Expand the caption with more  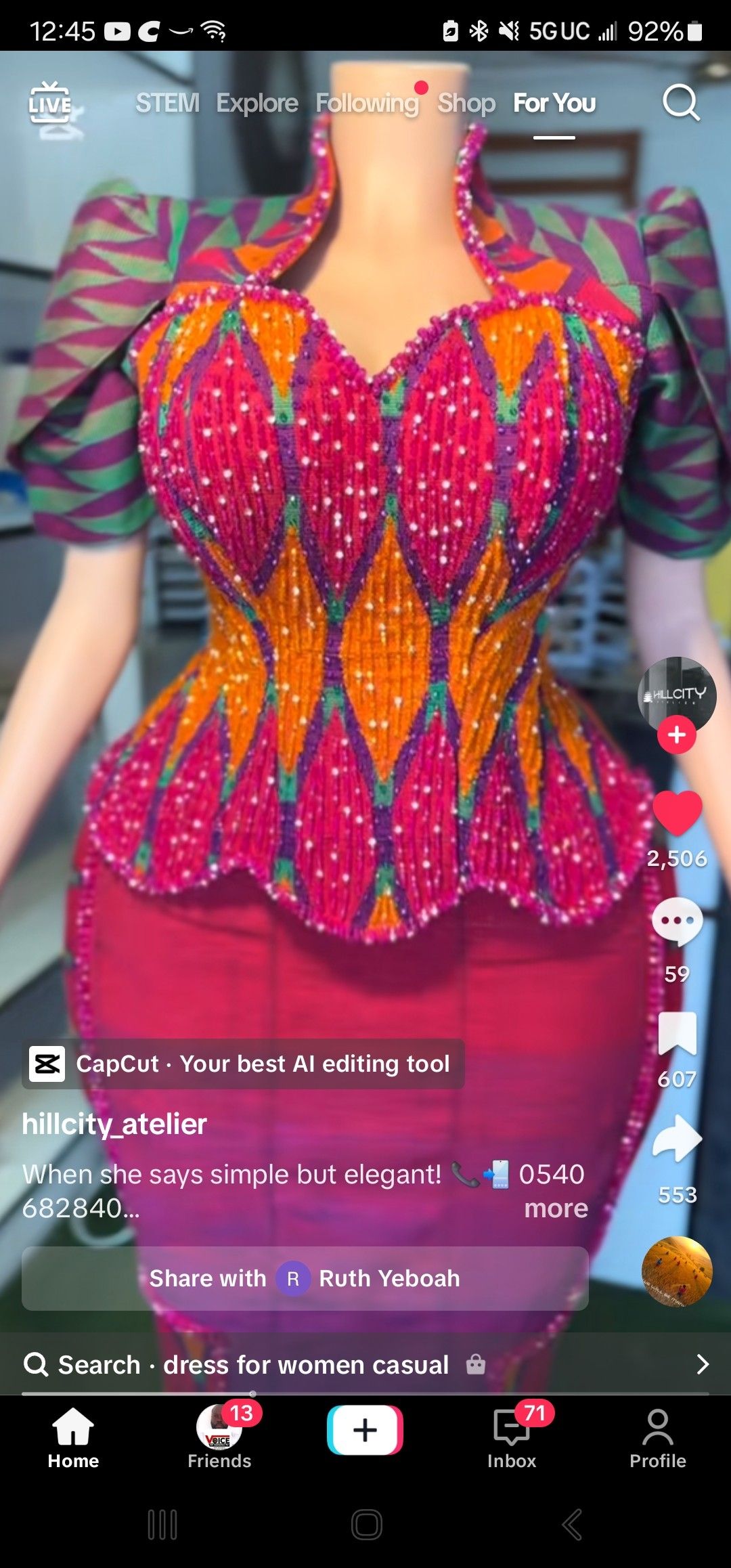[556, 1208]
